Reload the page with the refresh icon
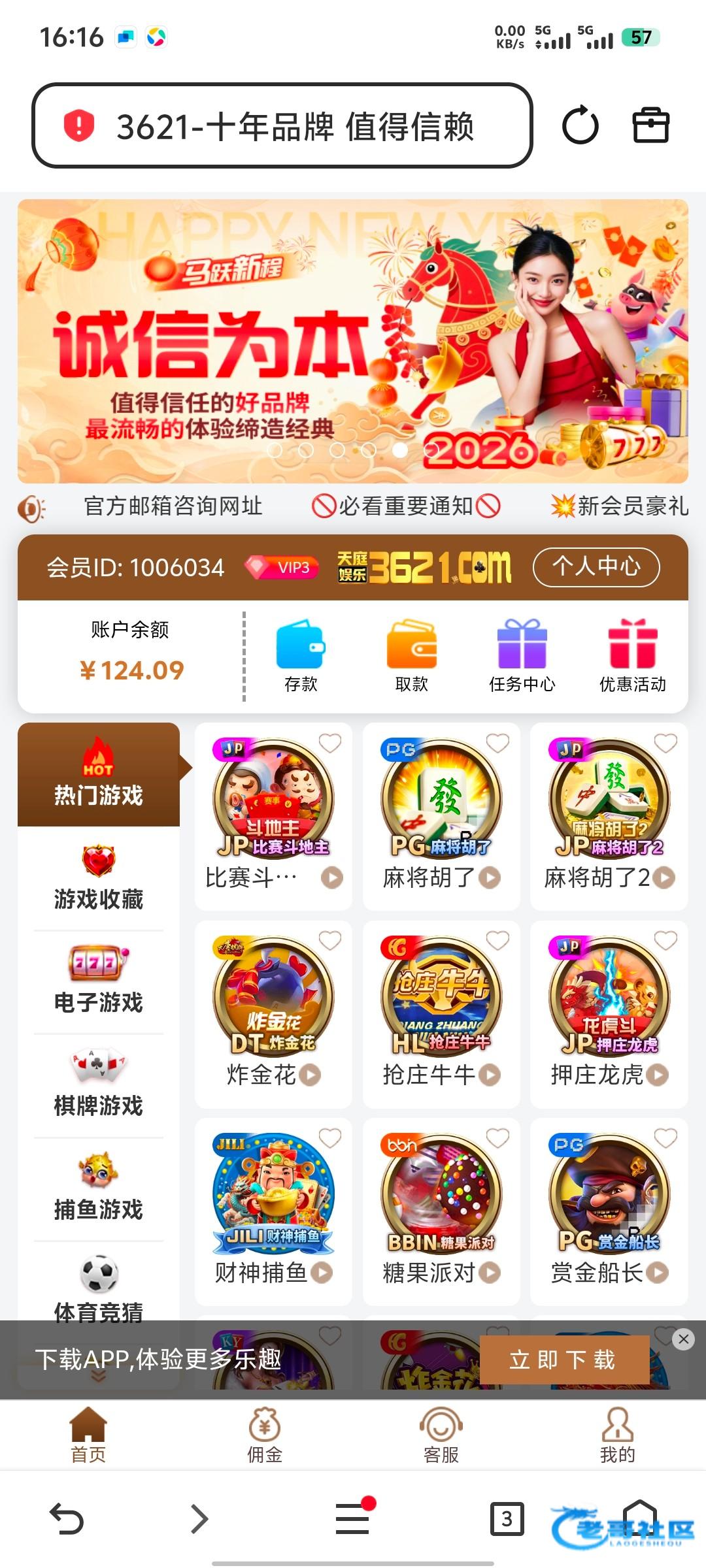 (x=580, y=125)
